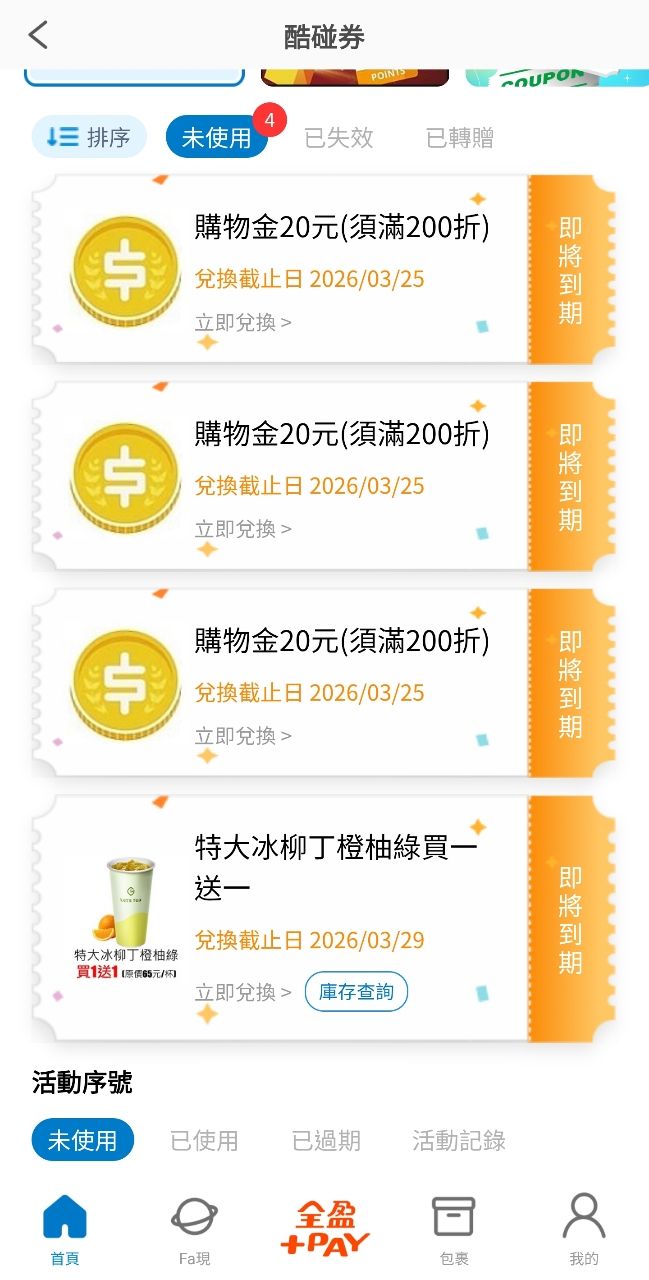649x1280 pixels.
Task: Open the 特大冰柳丁橙柚綠買一送一 coupon
Action: (336, 866)
